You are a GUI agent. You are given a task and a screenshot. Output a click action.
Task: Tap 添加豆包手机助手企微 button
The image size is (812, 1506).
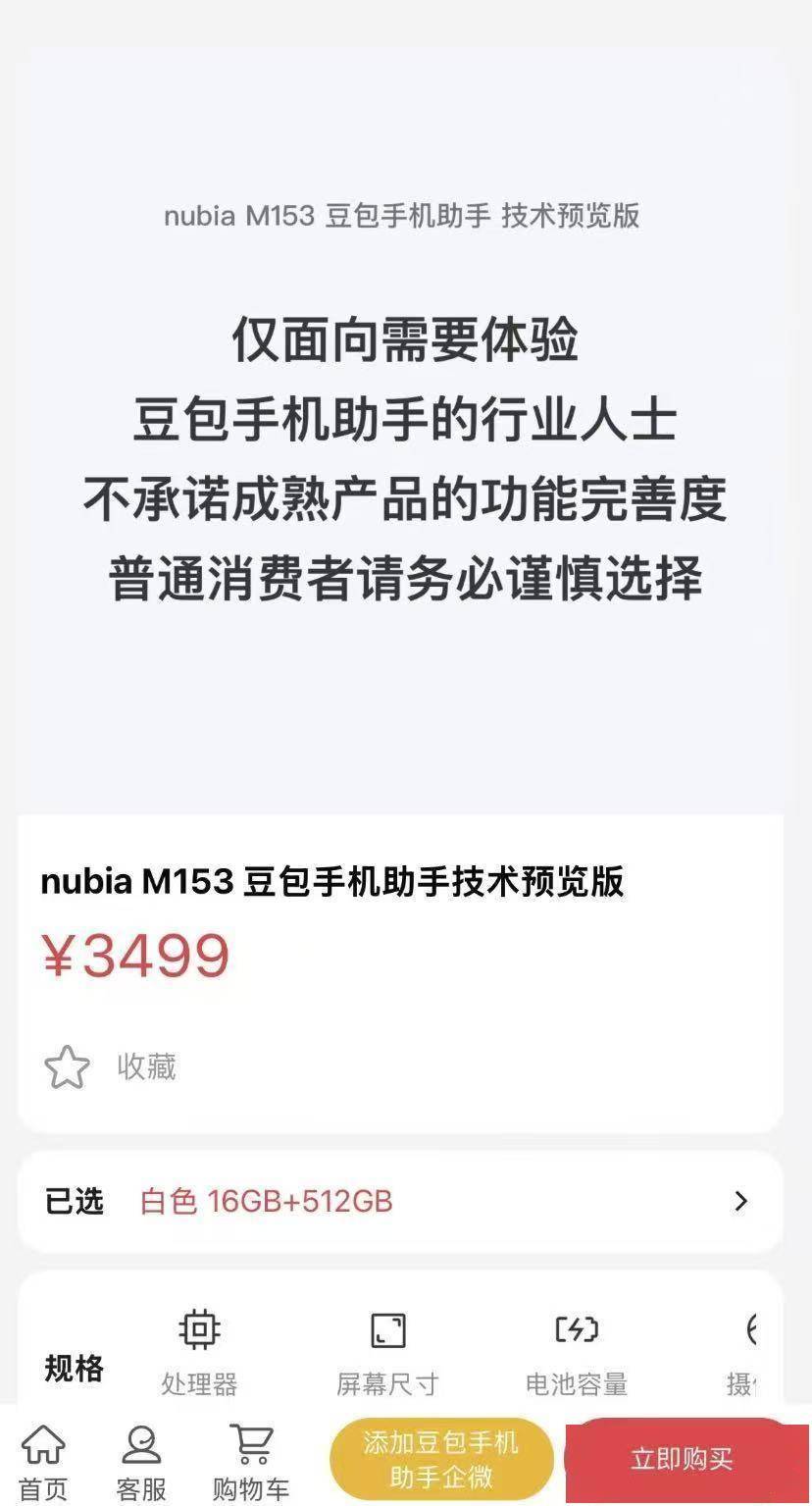click(441, 1459)
